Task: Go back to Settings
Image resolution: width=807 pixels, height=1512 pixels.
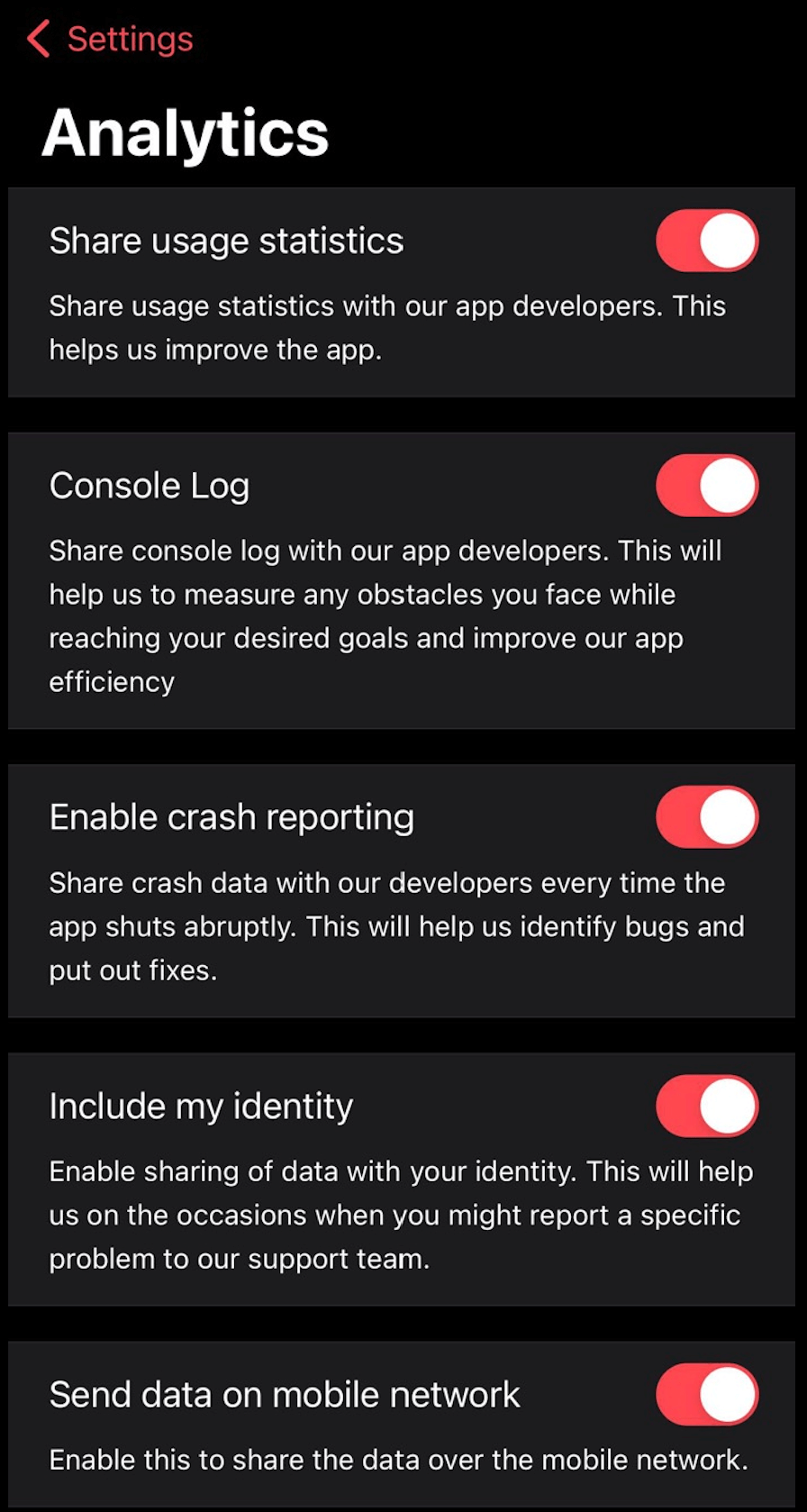Action: point(111,40)
